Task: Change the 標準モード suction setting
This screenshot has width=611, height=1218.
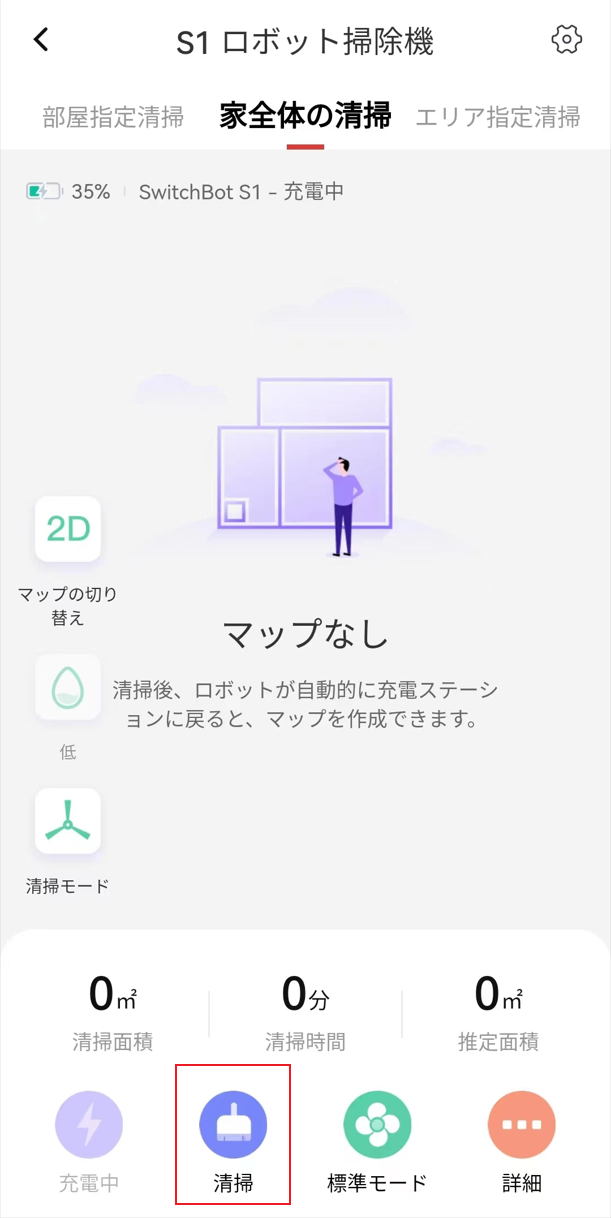Action: (x=377, y=1126)
